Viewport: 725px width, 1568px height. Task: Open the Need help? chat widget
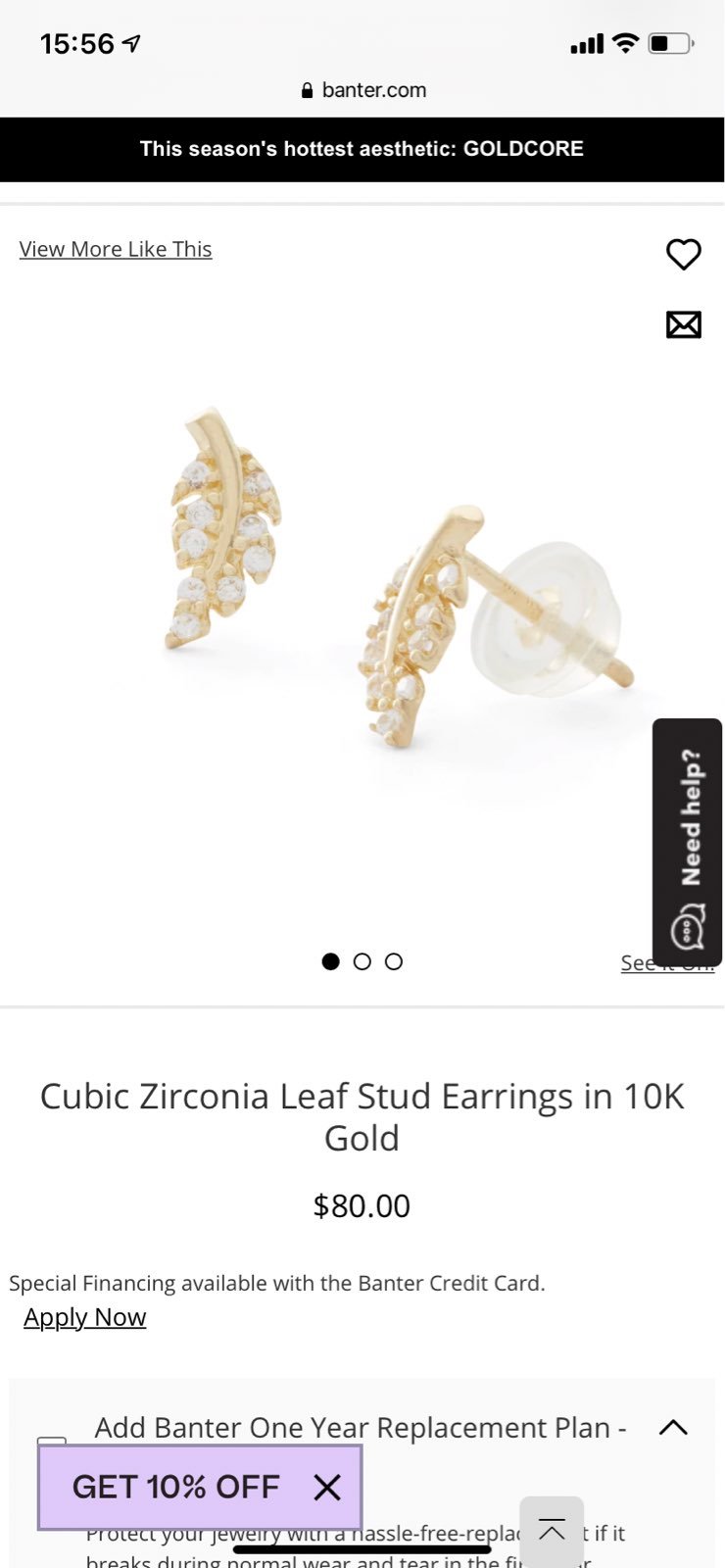[688, 843]
